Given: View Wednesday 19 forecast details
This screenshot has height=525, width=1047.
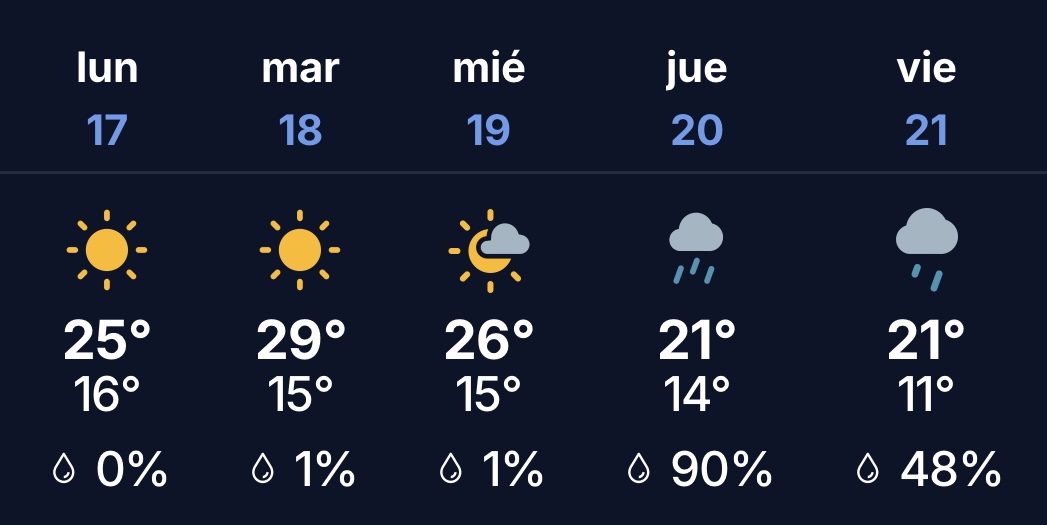Looking at the screenshot, I should [489, 250].
